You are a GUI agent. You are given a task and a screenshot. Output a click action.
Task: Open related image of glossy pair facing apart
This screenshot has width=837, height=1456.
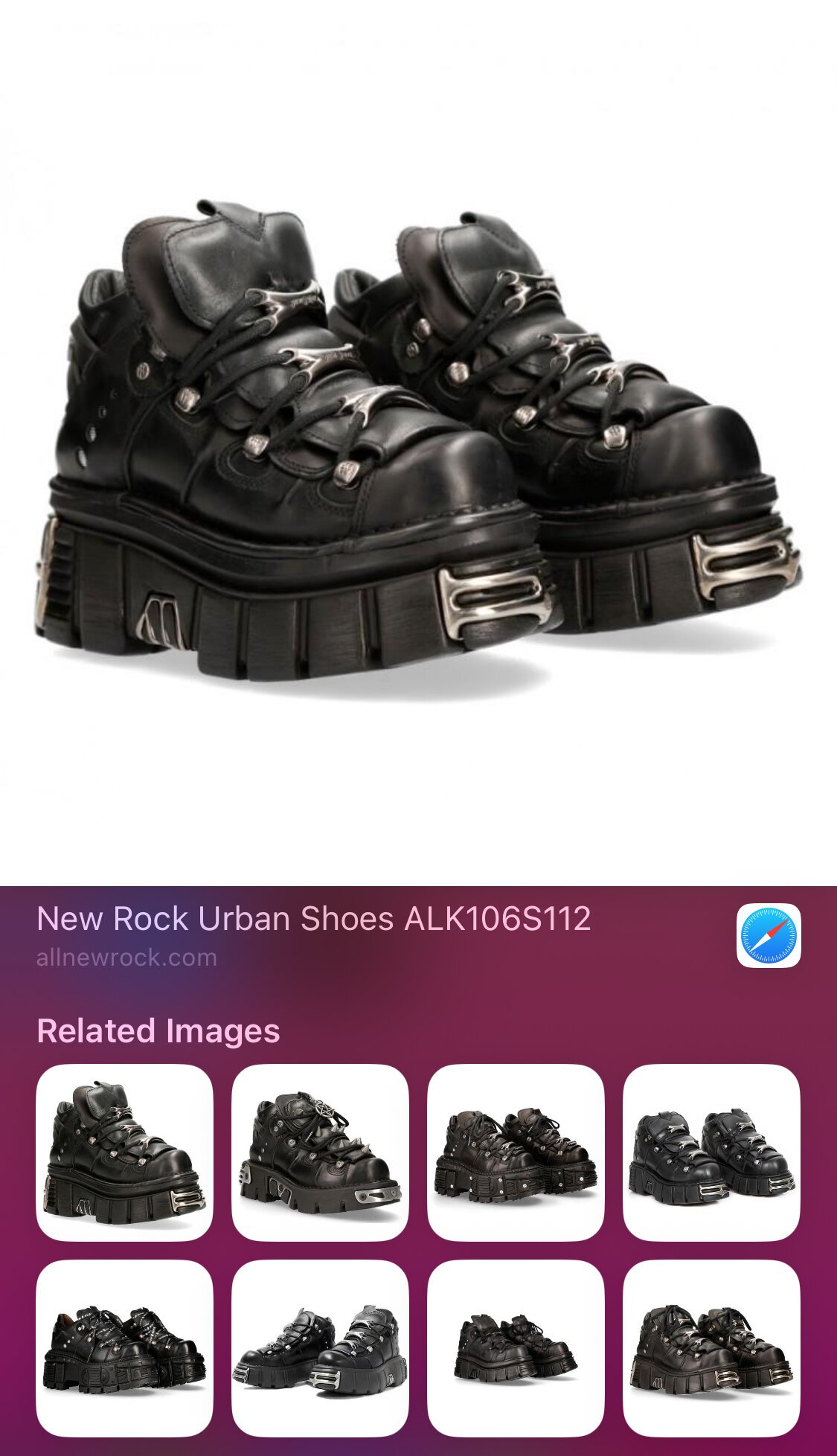click(x=320, y=1348)
